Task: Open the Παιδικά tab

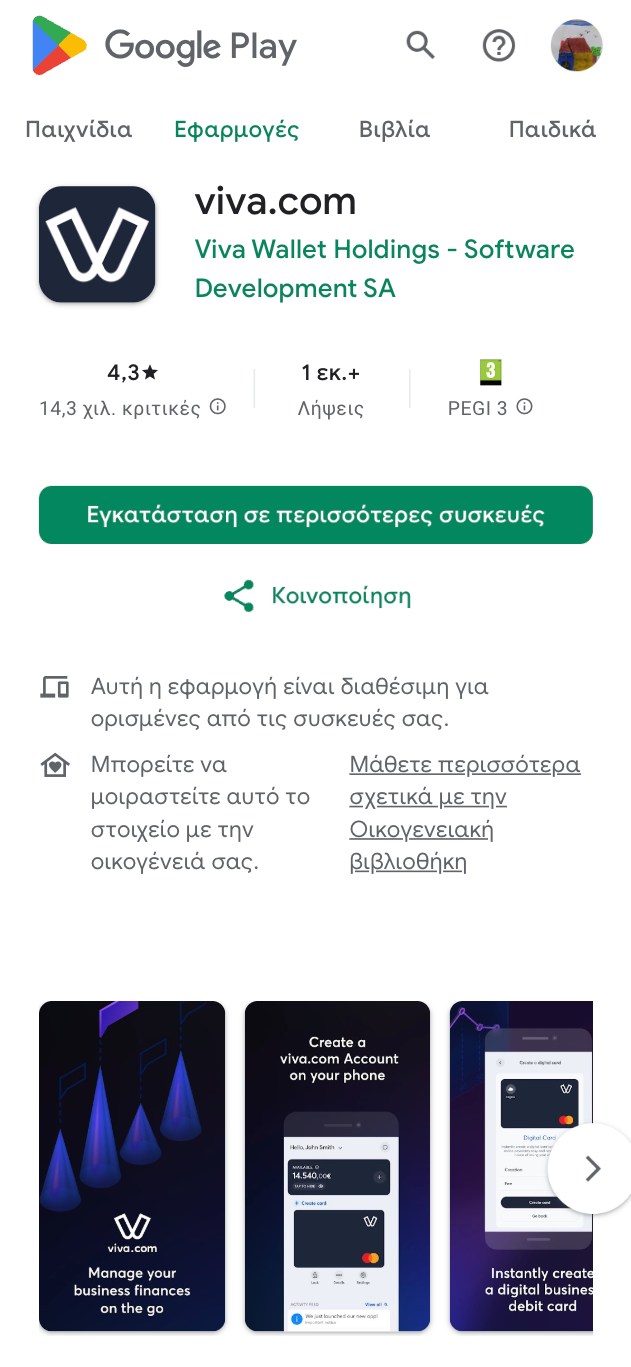Action: pos(552,129)
